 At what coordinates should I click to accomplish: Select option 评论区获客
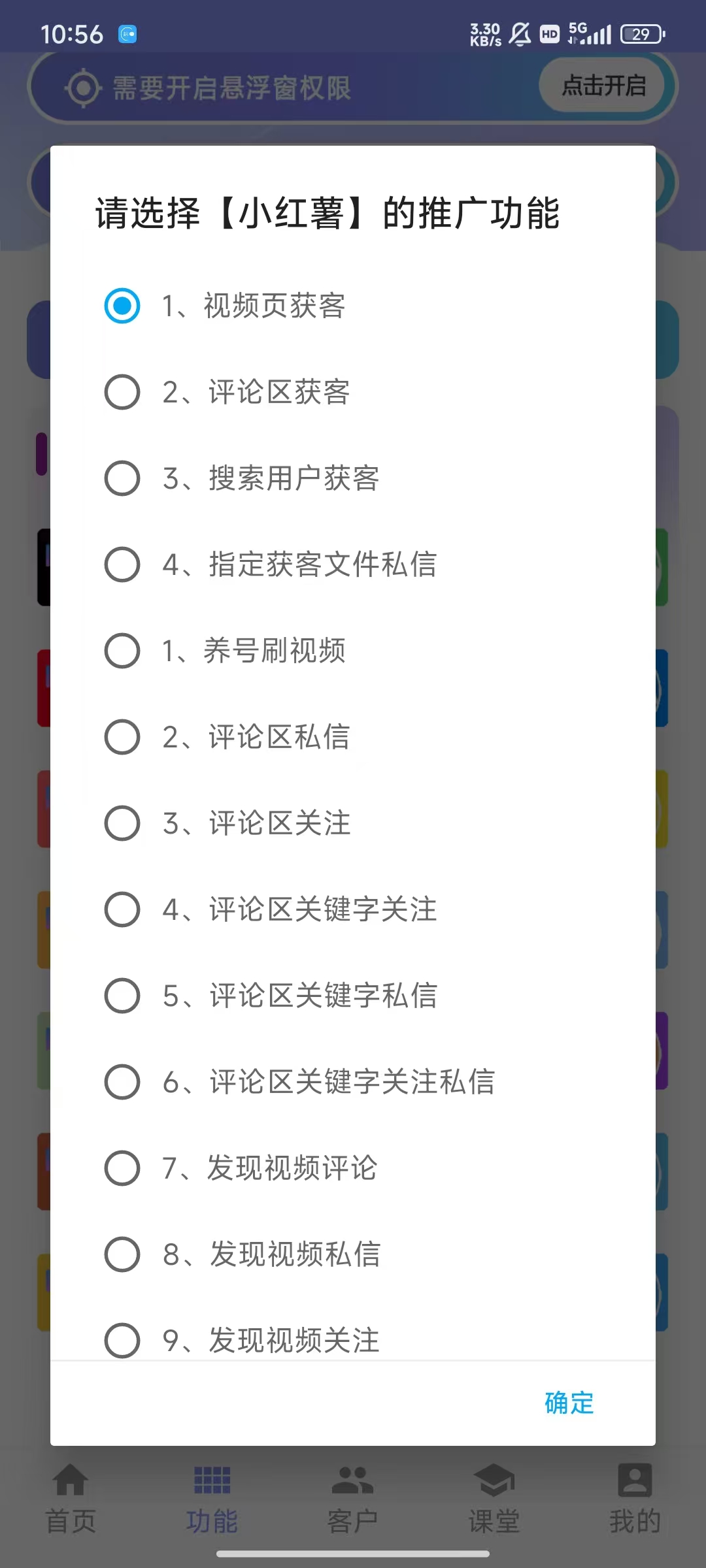122,392
